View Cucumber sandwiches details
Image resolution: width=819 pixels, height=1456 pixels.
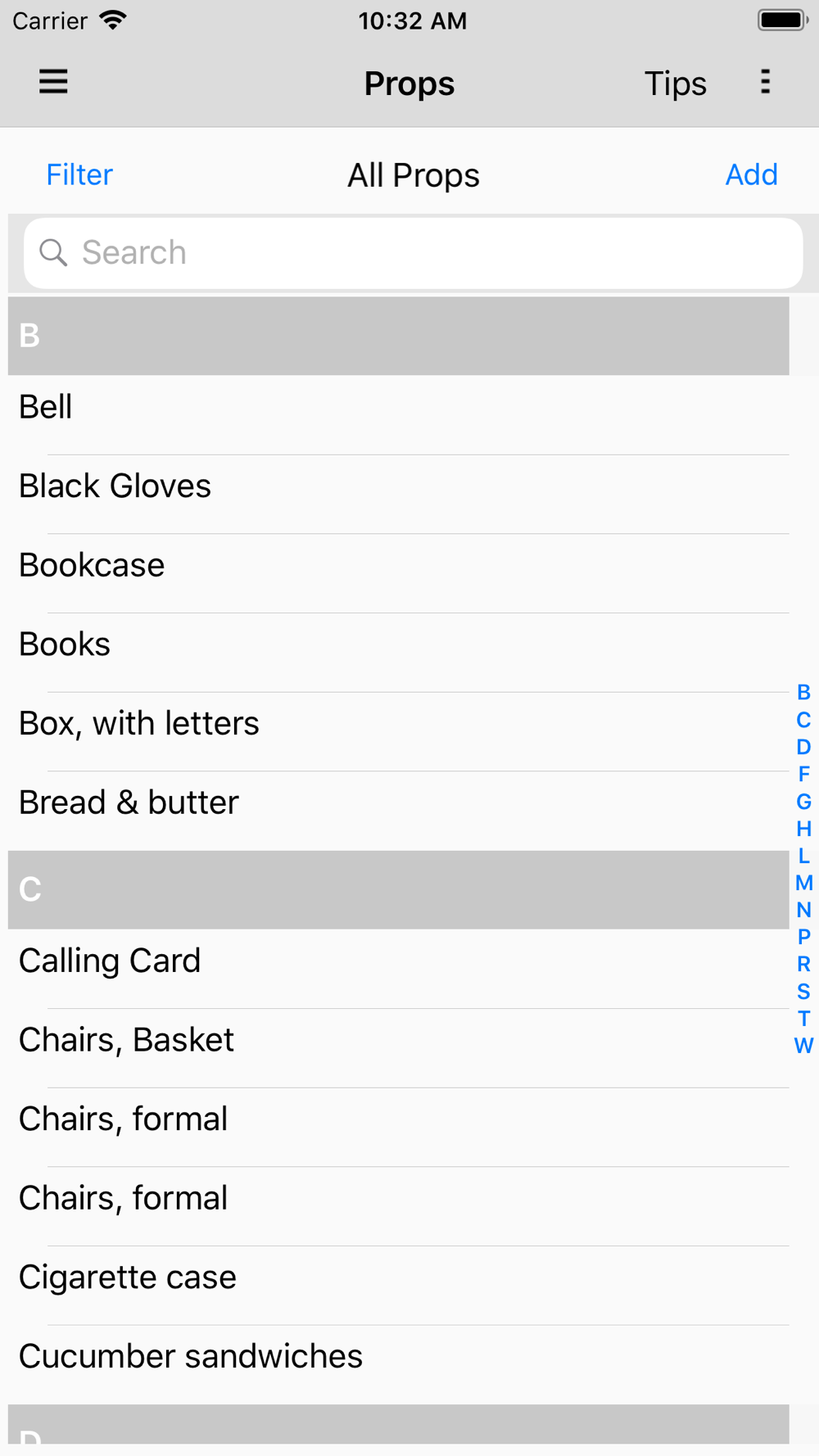[399, 1357]
